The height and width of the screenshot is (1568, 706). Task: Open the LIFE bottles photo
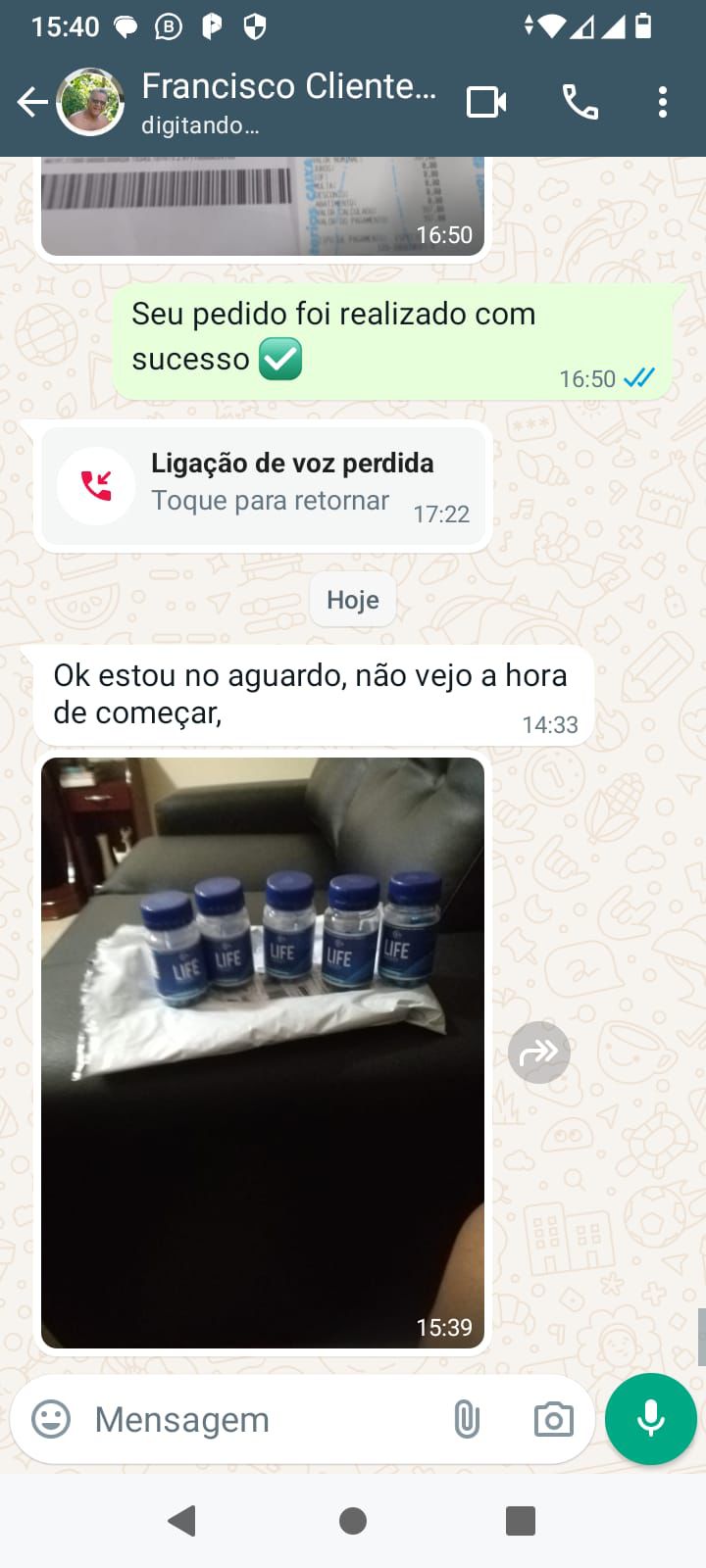coord(263,1052)
